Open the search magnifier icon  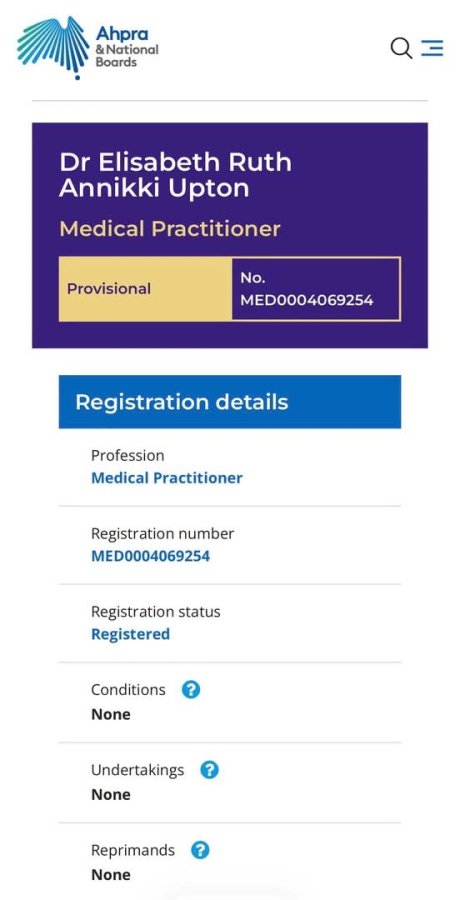(x=401, y=48)
